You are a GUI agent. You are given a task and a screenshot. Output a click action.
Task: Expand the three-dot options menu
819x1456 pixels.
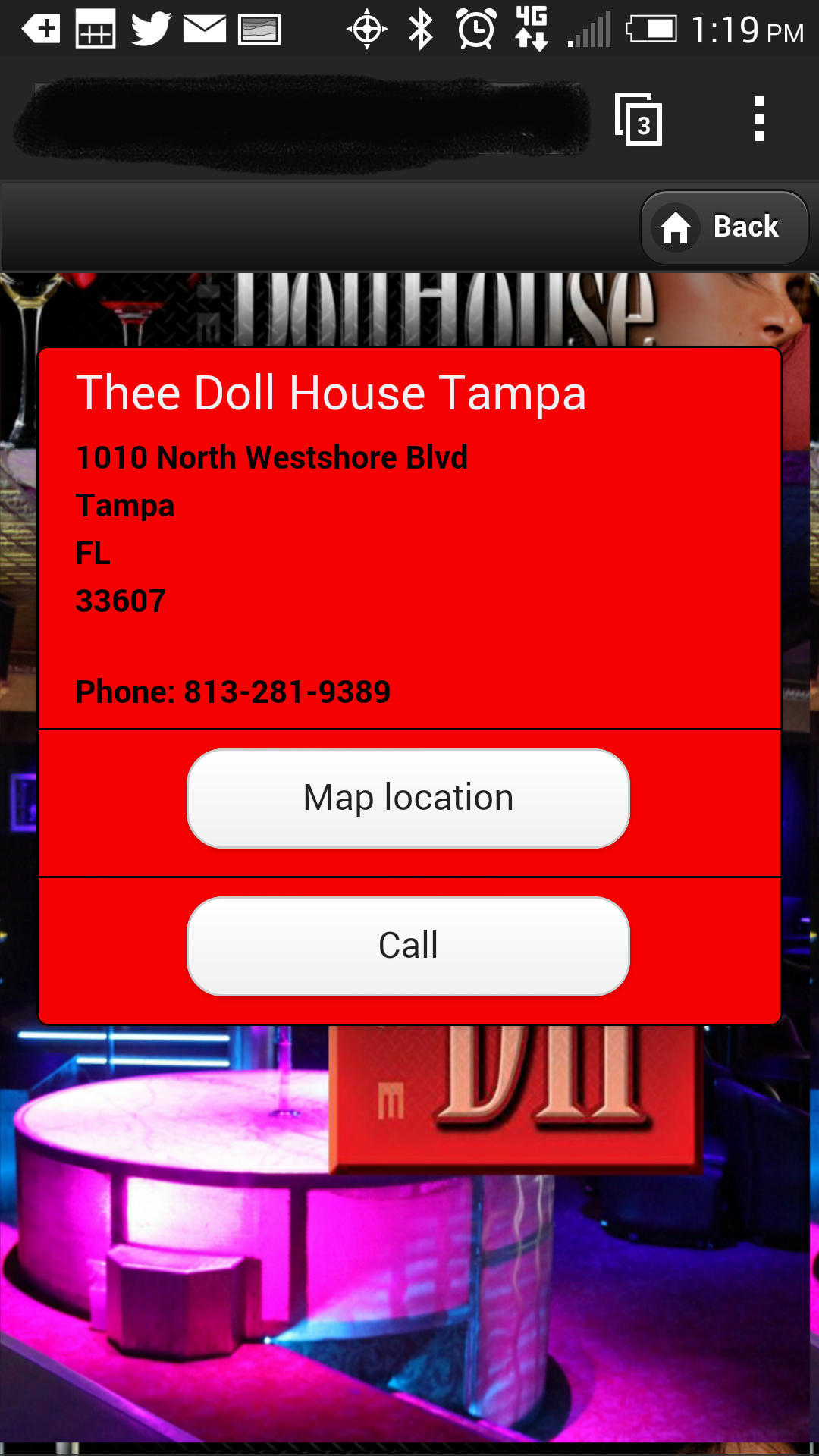tap(759, 120)
